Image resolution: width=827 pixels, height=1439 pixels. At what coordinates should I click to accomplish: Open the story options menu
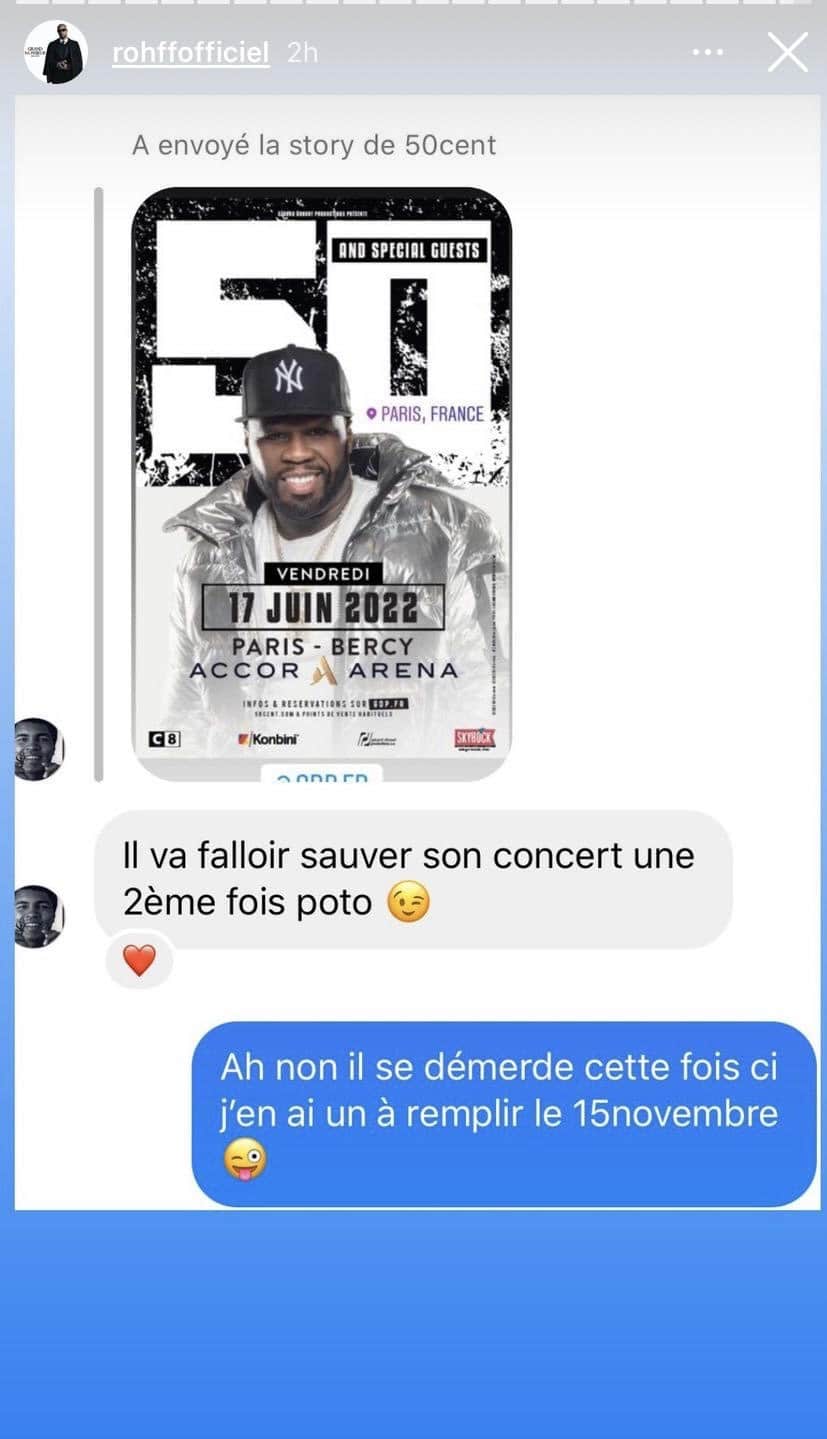[707, 52]
